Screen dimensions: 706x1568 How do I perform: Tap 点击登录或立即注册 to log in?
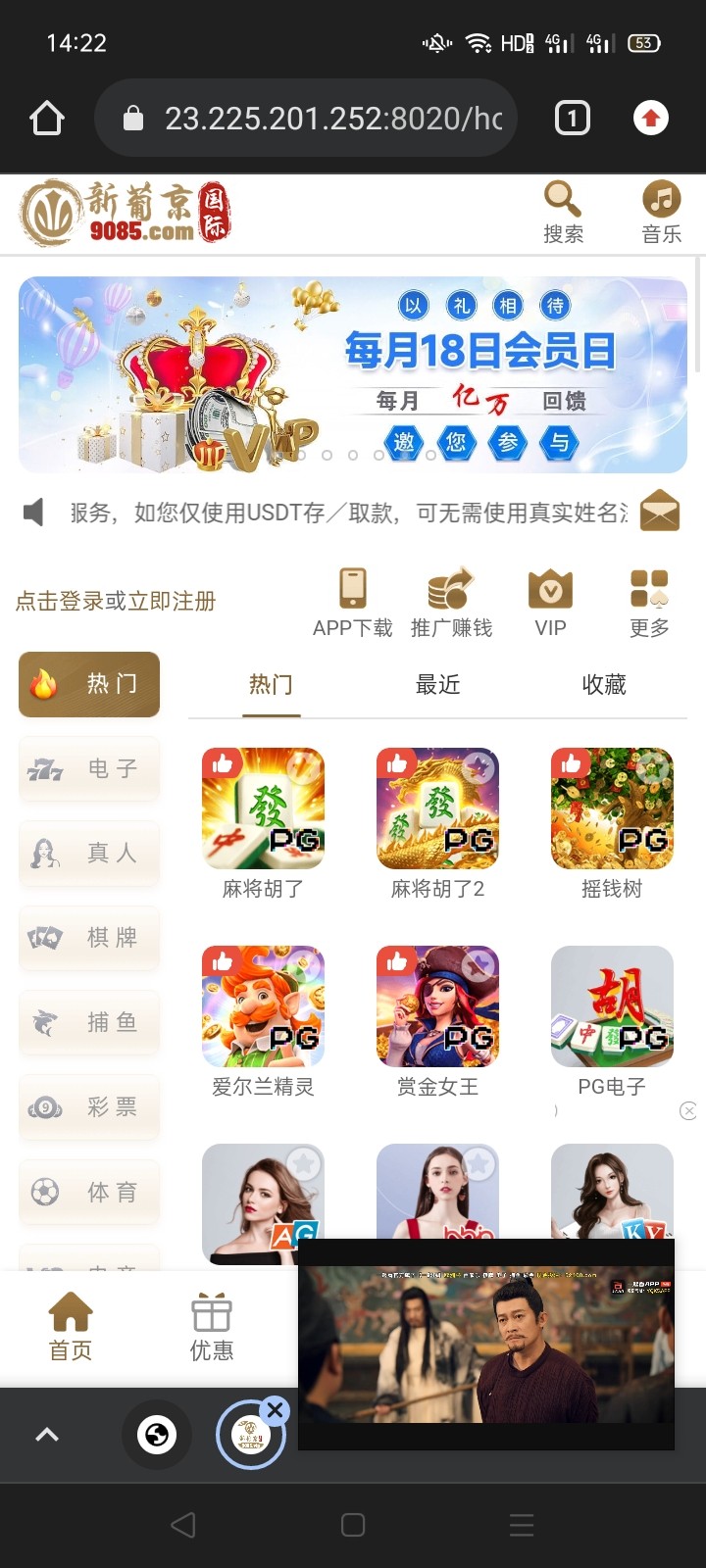coord(117,601)
